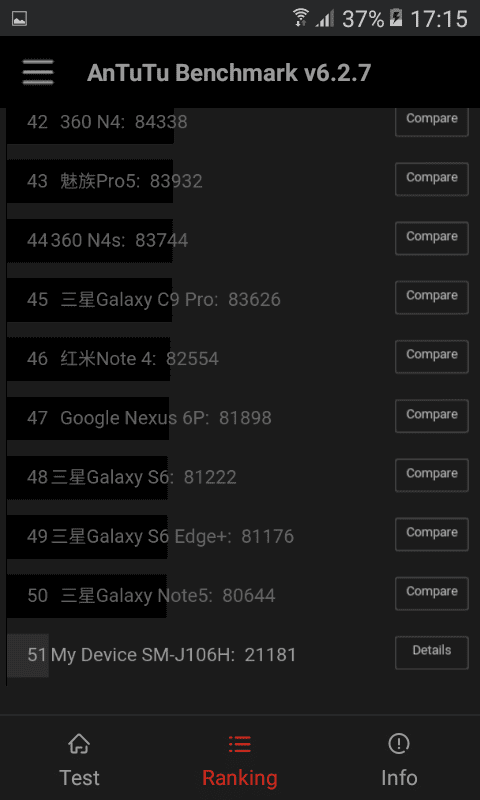
Task: Compare with 360 N4s
Action: point(432,238)
